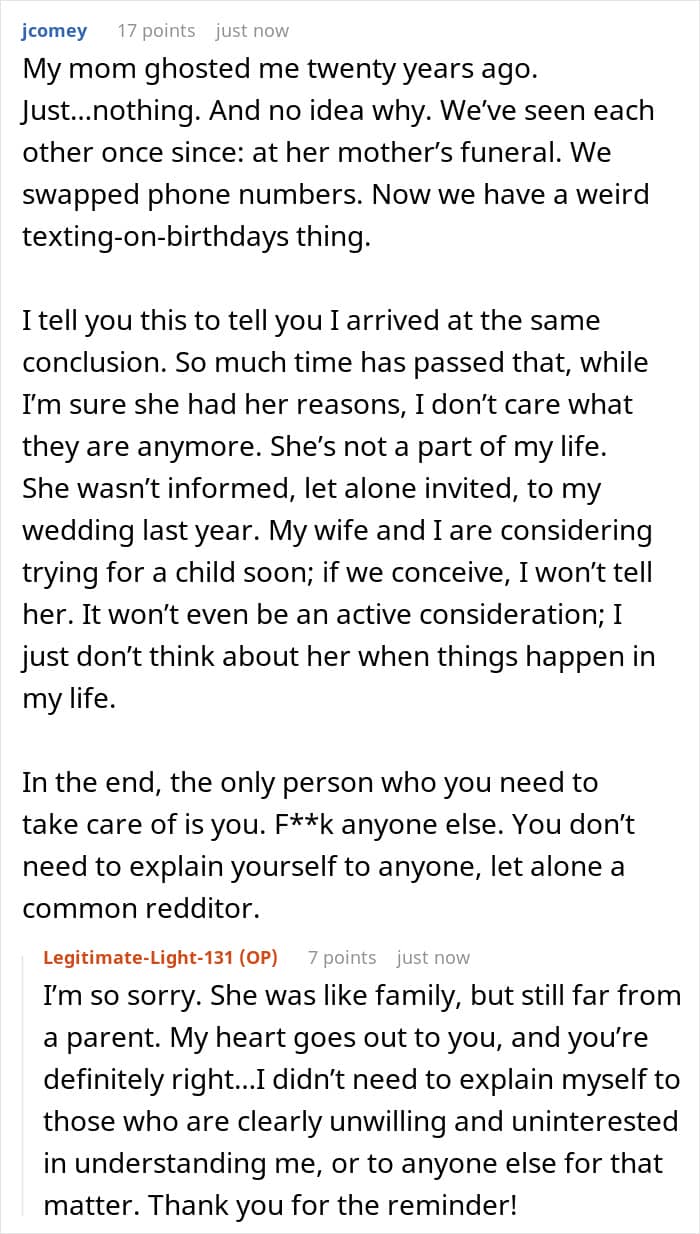Open jcomey's user profile
This screenshot has width=700, height=1234.
(x=54, y=31)
